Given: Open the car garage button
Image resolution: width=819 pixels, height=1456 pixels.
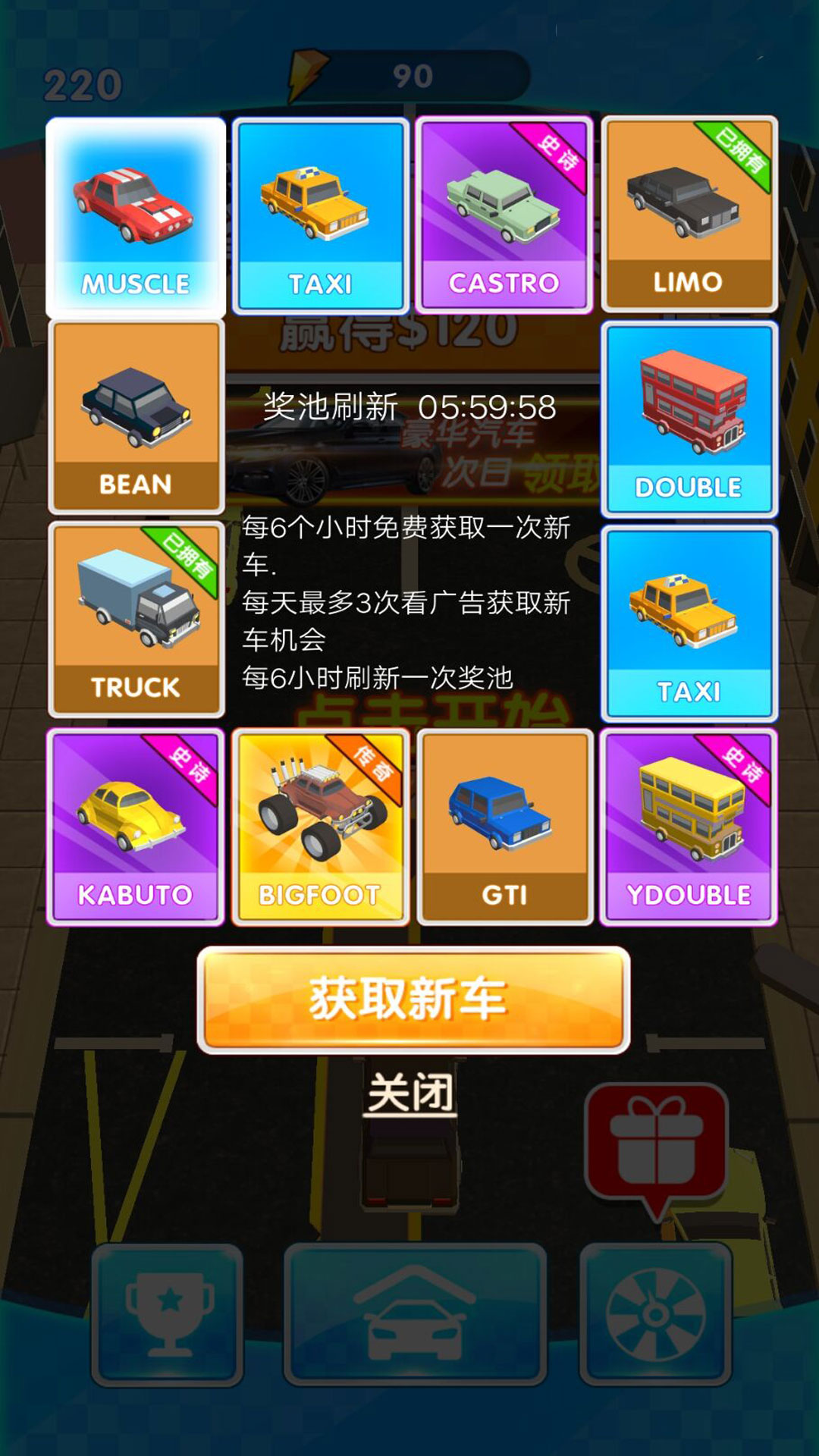Looking at the screenshot, I should point(415,1314).
